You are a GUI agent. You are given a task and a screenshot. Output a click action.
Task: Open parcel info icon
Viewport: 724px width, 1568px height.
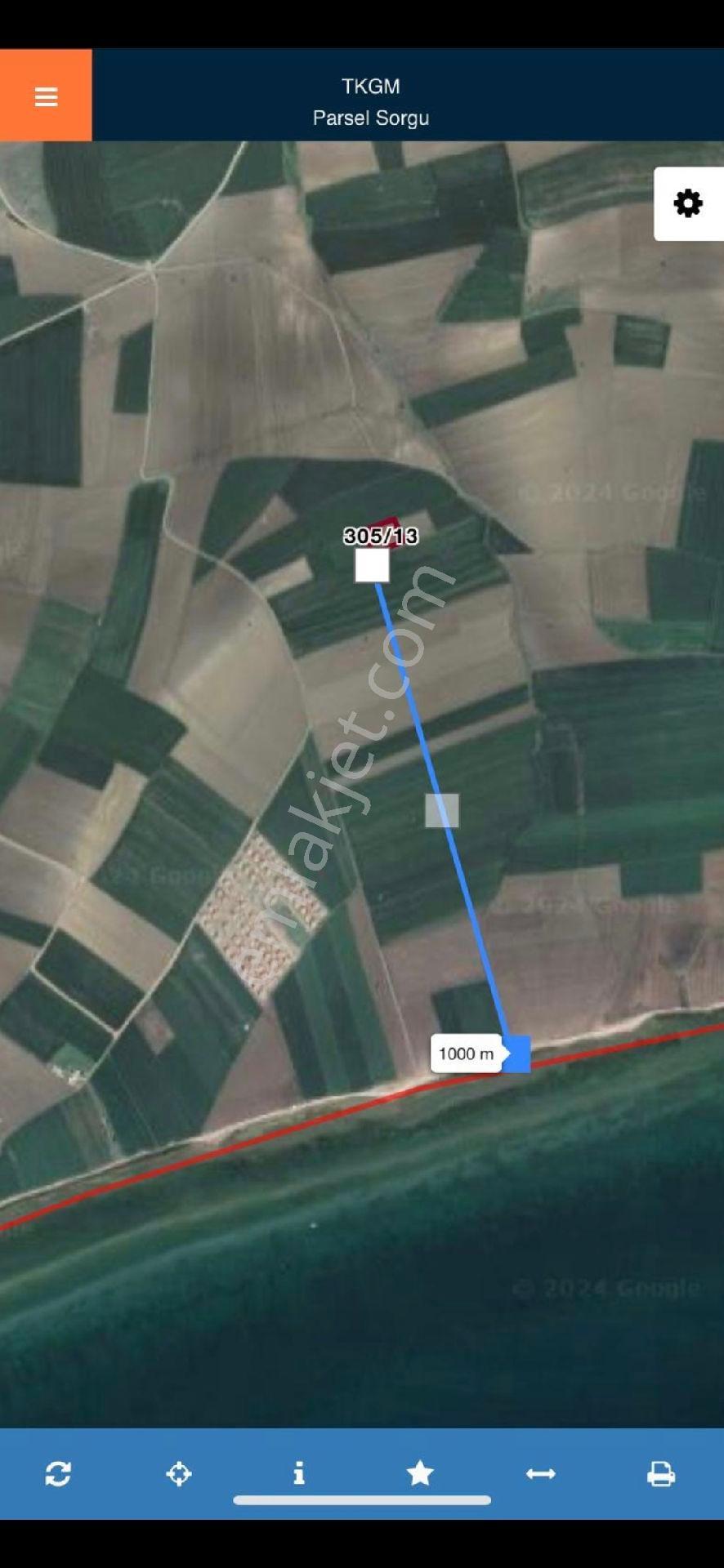click(x=299, y=1473)
